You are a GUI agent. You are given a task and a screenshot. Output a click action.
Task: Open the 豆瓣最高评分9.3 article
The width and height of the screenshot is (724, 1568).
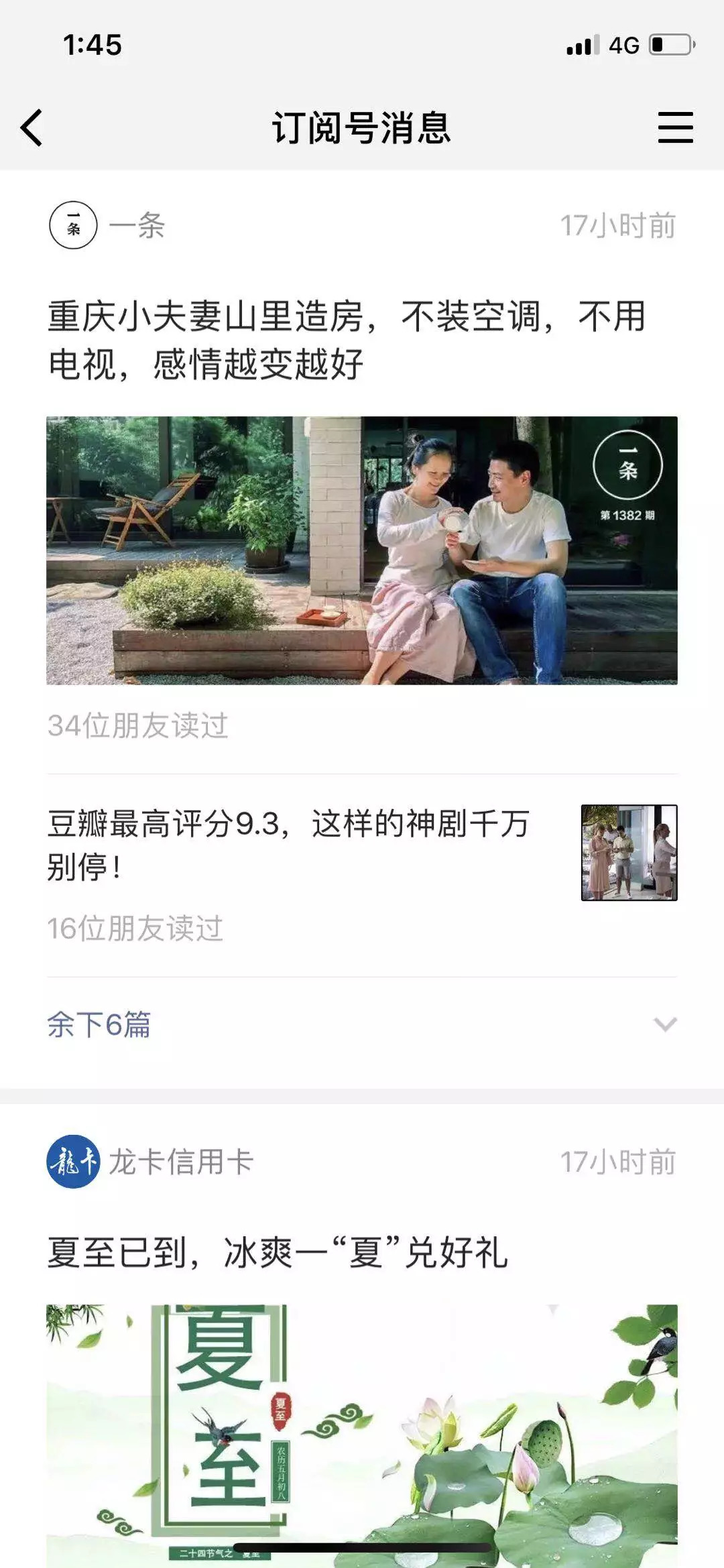pyautogui.click(x=288, y=845)
